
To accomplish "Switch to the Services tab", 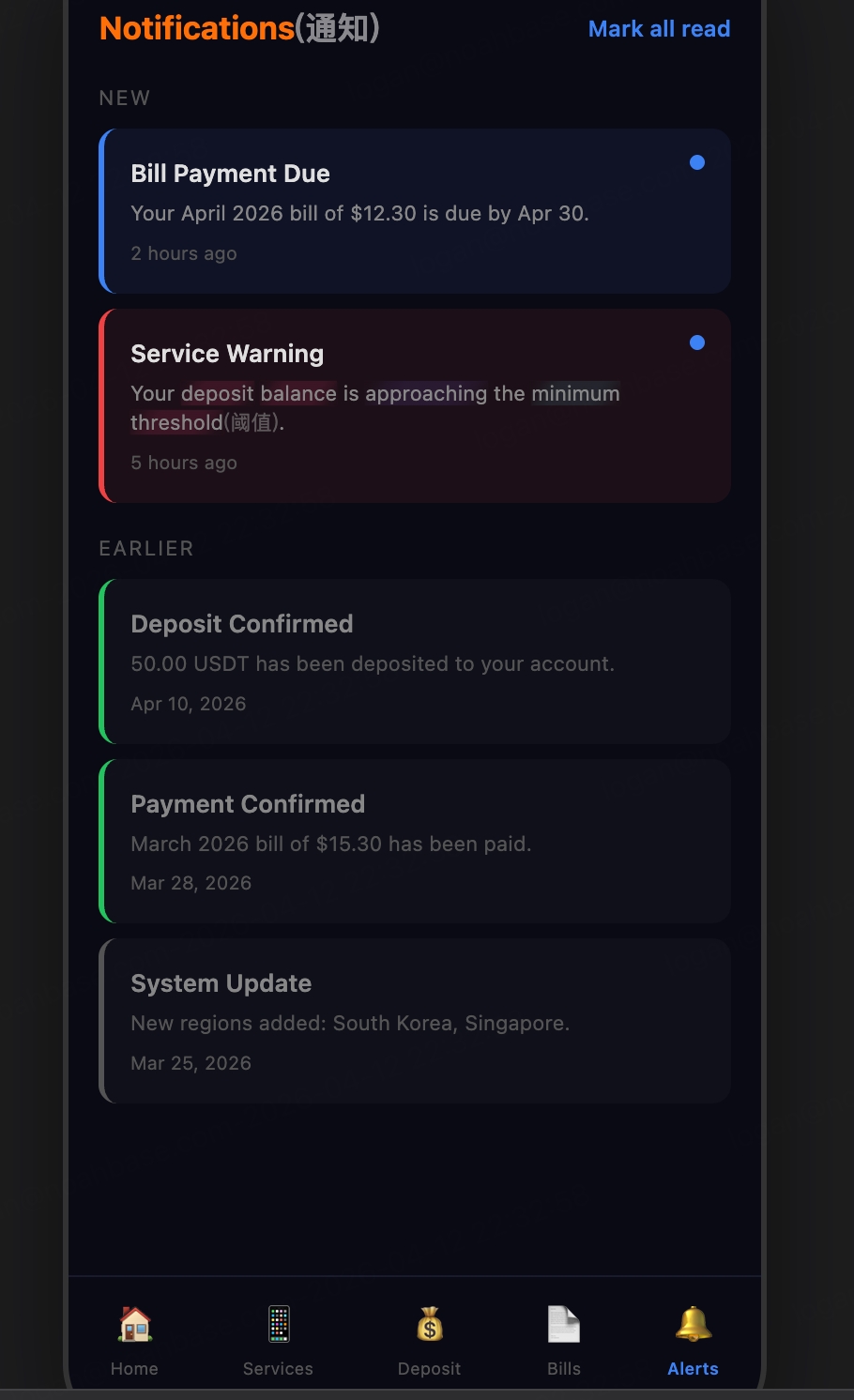I will [x=278, y=1342].
